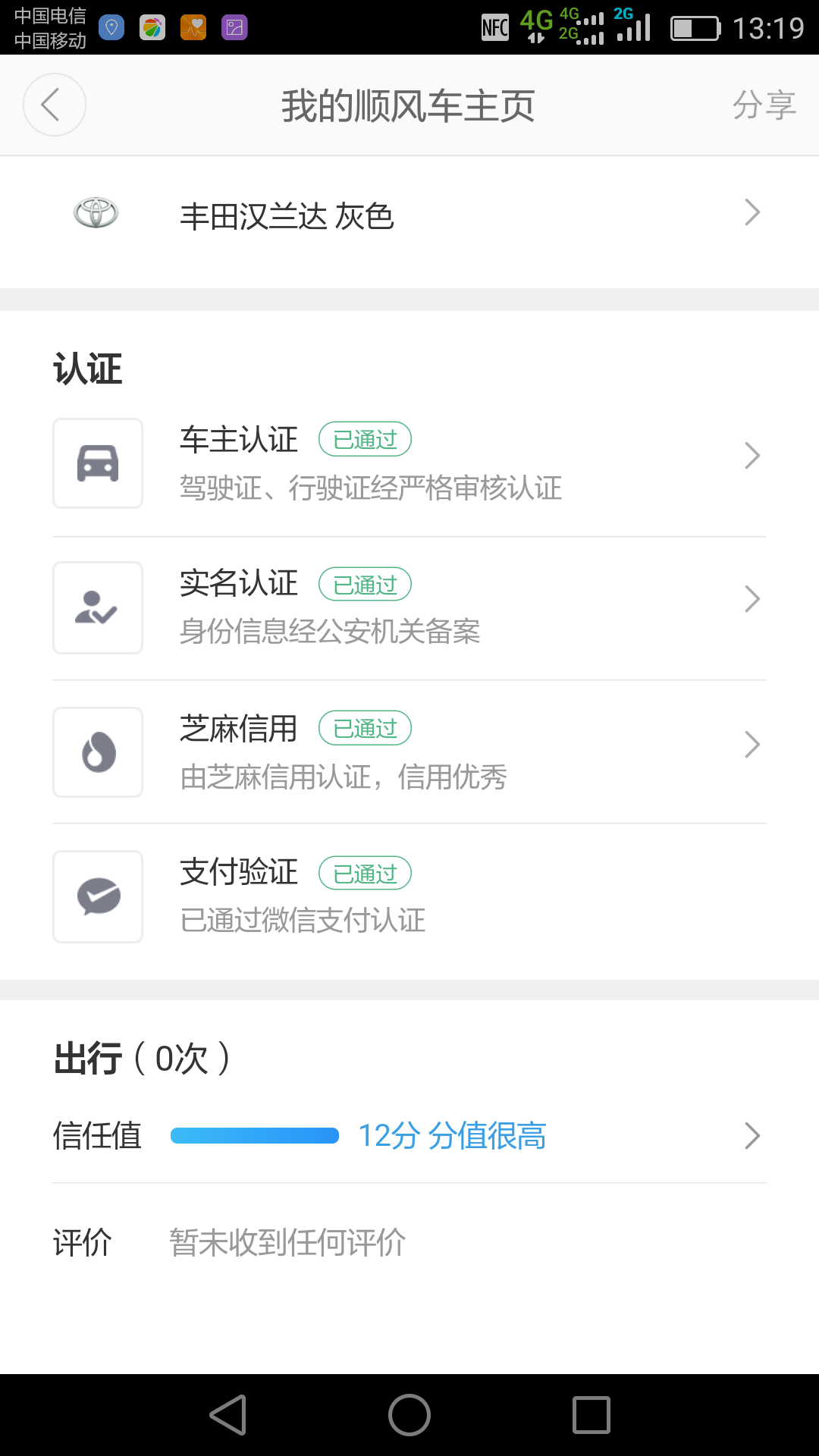Go back with the left arrow
819x1456 pixels.
(x=54, y=105)
